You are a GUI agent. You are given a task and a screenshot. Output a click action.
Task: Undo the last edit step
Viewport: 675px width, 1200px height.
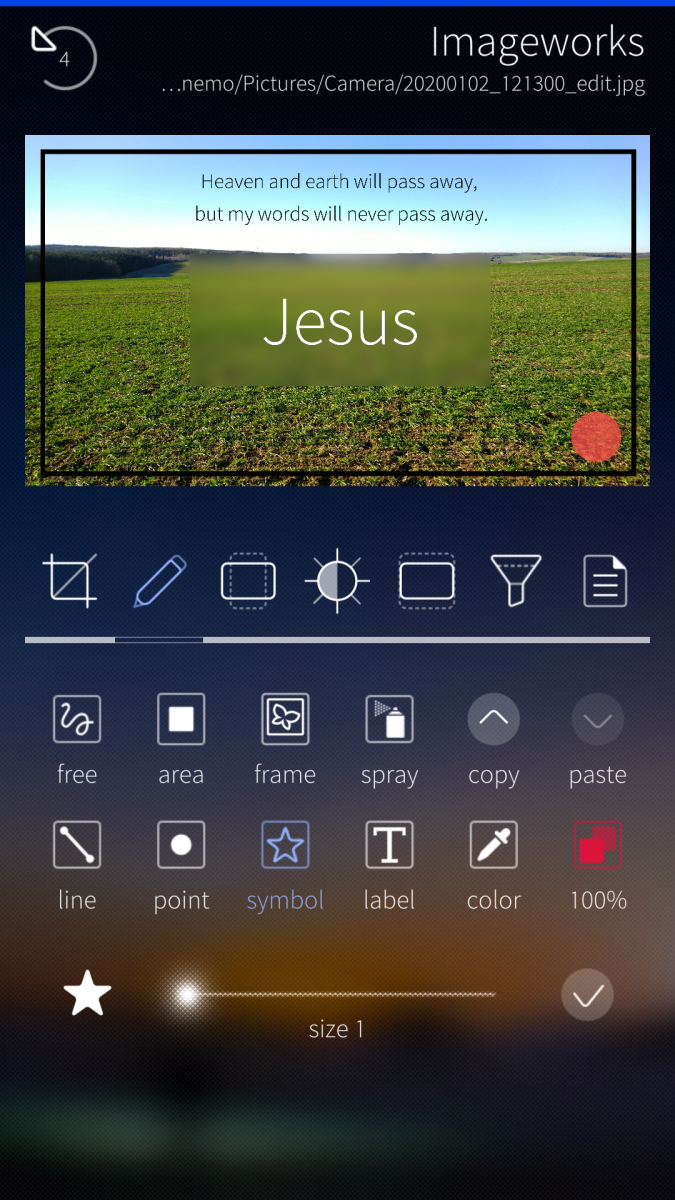point(63,58)
